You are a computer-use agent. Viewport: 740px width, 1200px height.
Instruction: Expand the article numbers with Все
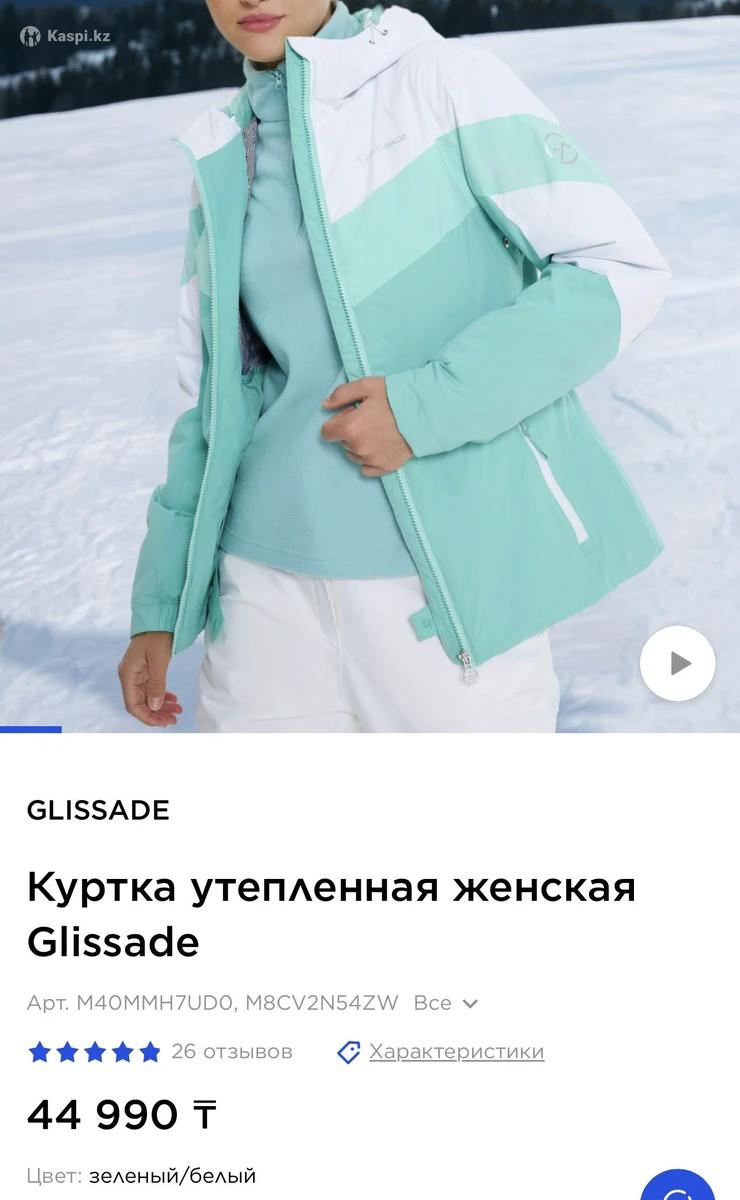point(445,1003)
